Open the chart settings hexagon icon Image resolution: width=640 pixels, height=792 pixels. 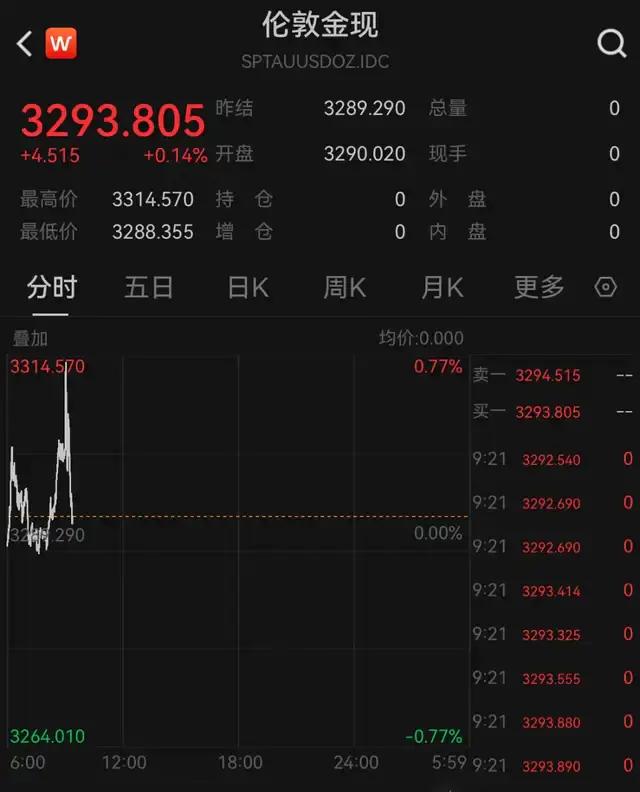coord(606,288)
